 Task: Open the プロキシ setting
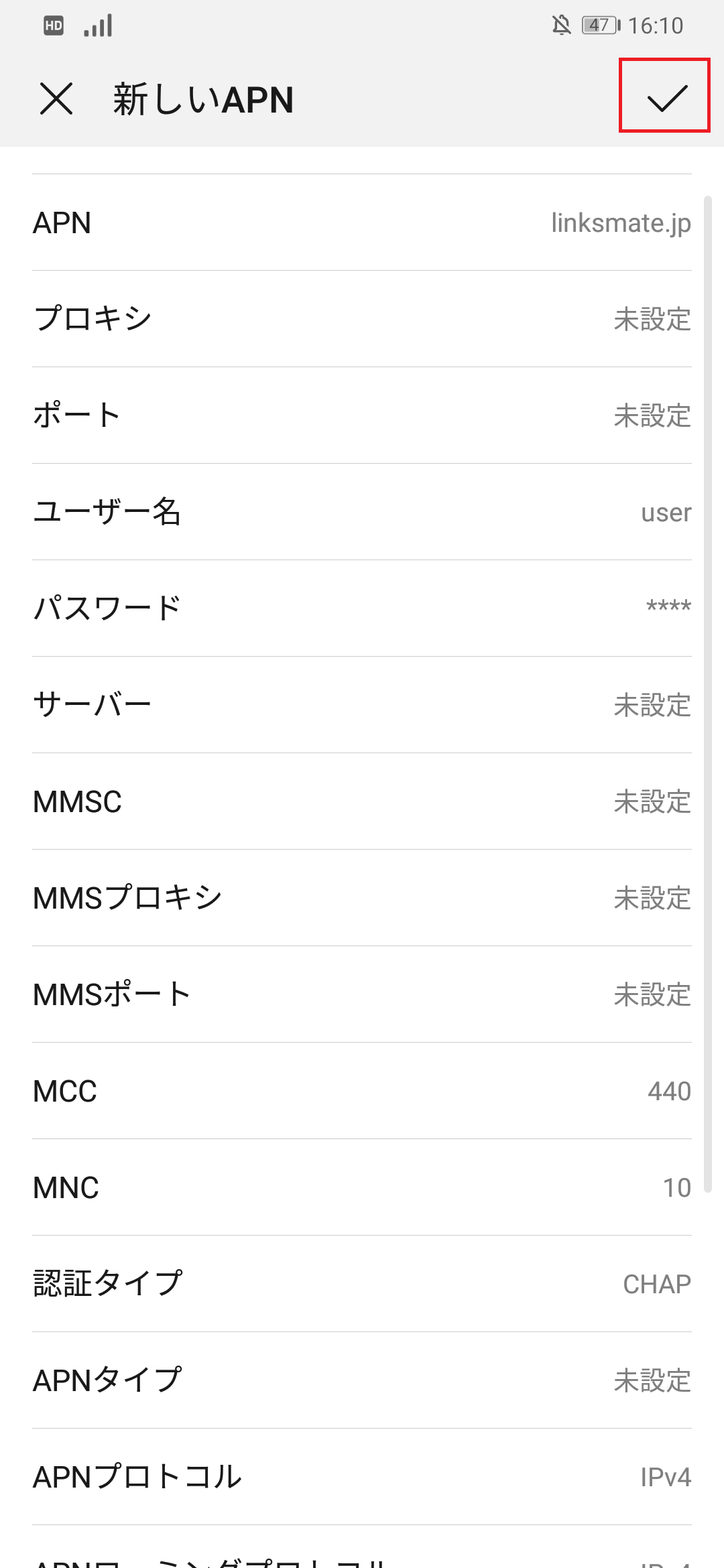(x=362, y=320)
